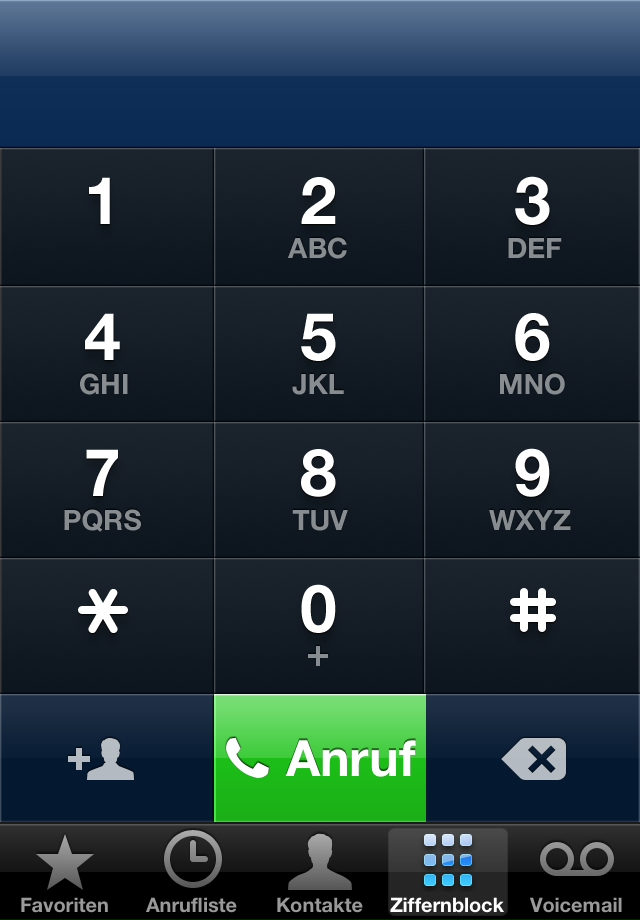Dial the digit 0
The height and width of the screenshot is (920, 640).
319,626
